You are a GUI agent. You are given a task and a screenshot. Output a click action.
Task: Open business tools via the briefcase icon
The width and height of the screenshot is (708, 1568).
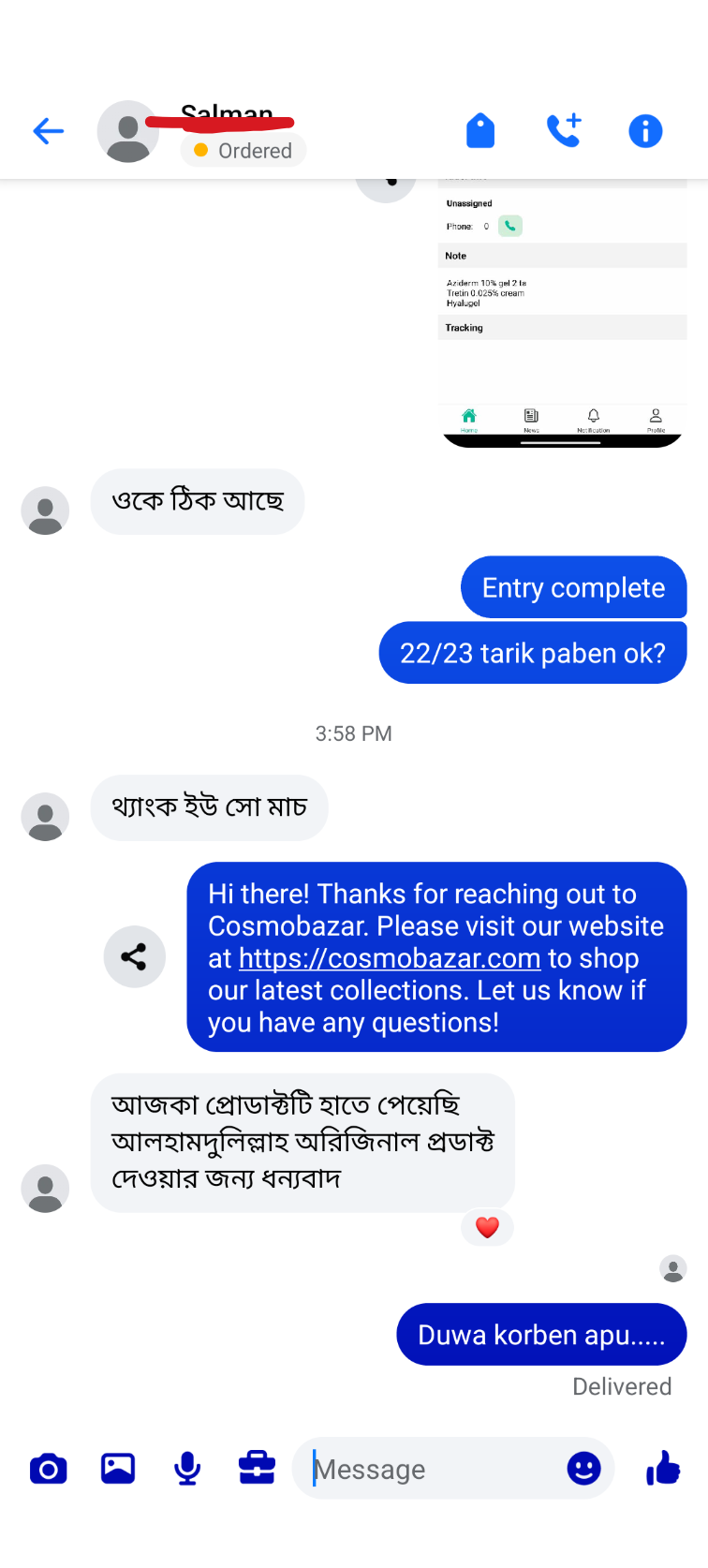(257, 1469)
